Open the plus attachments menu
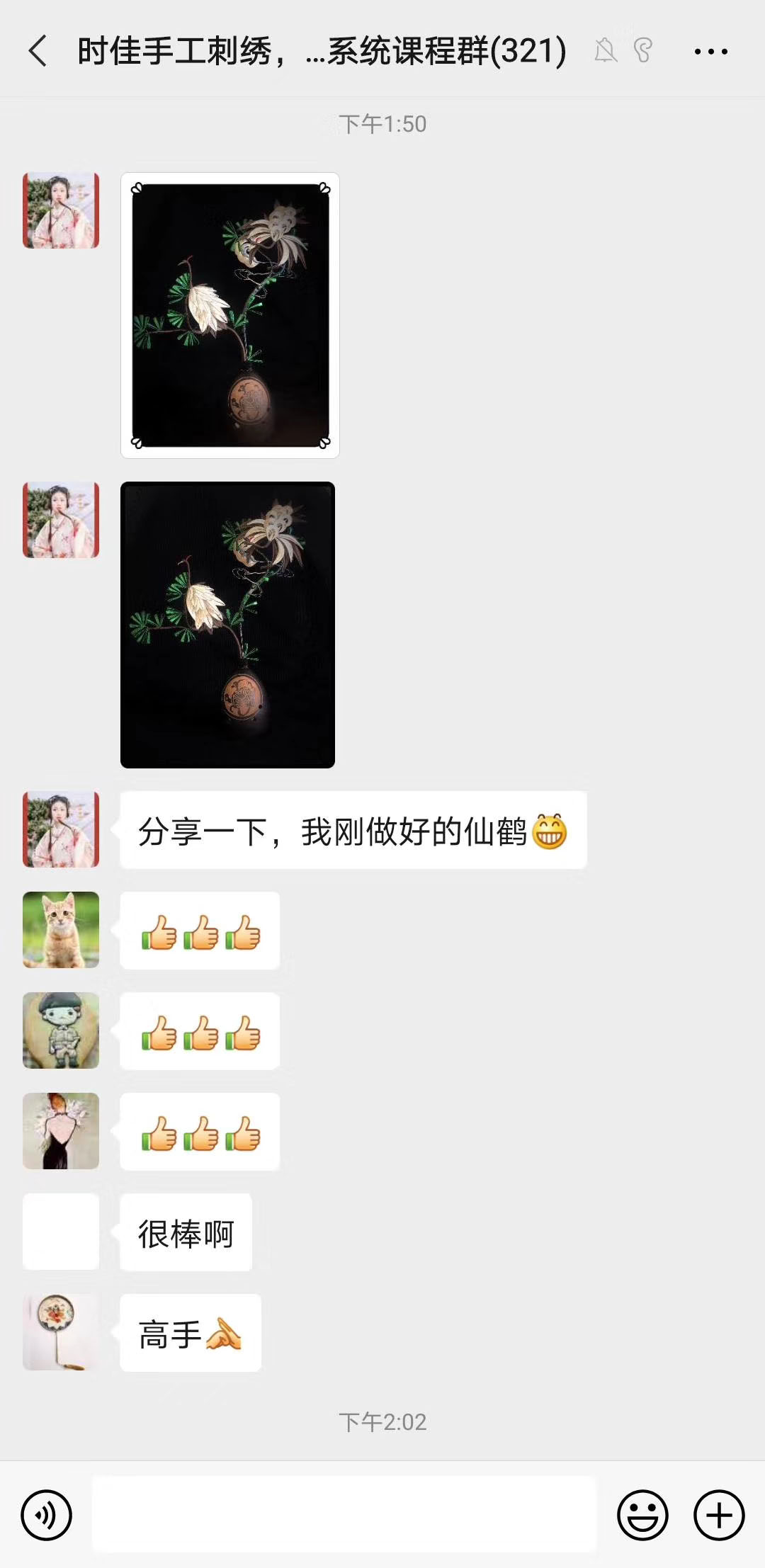Screen dimensions: 765x1568 coord(719,1515)
